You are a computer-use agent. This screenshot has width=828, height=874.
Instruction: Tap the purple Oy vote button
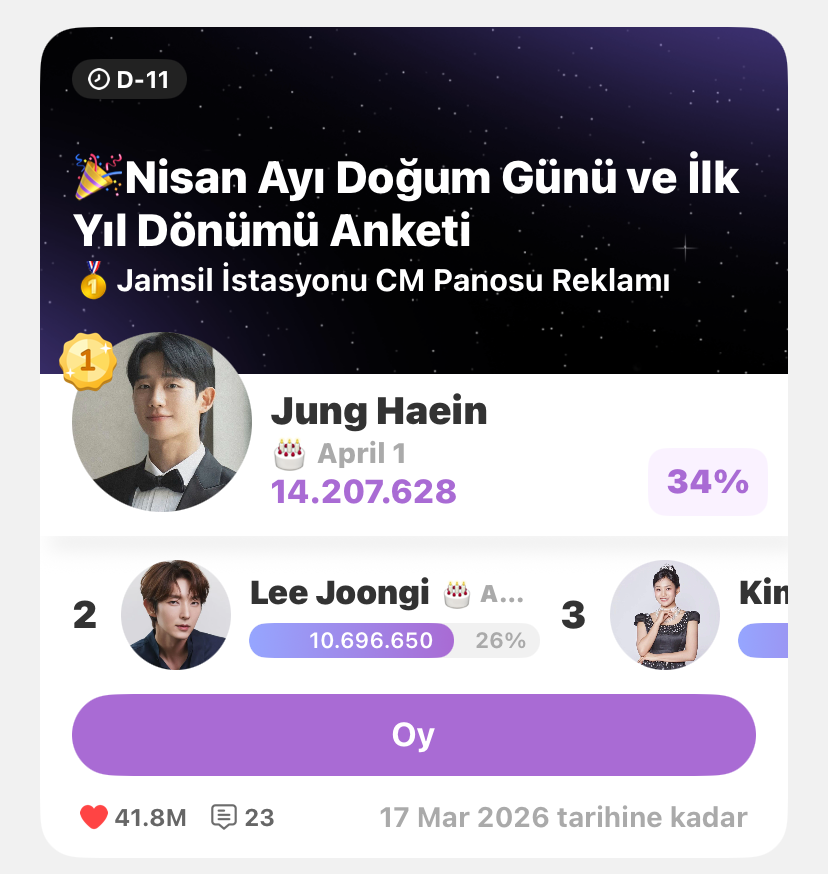pos(413,735)
